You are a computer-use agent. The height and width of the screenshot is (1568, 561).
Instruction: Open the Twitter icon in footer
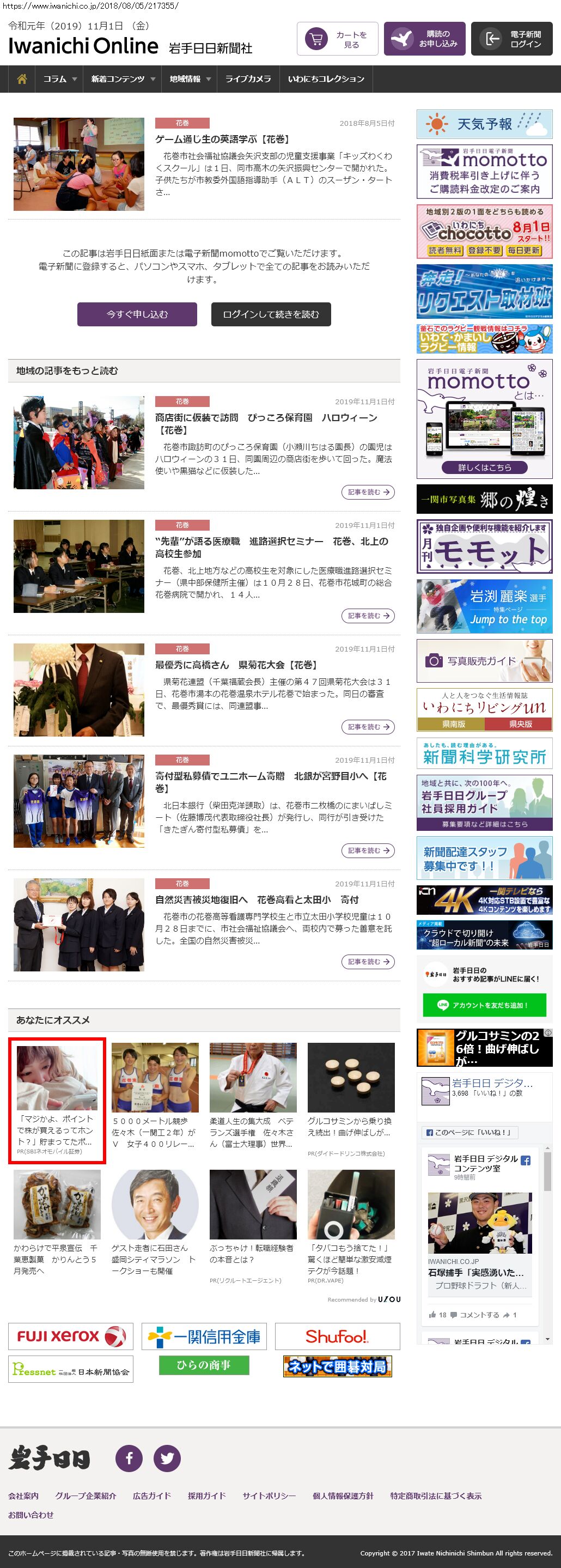tap(167, 1458)
